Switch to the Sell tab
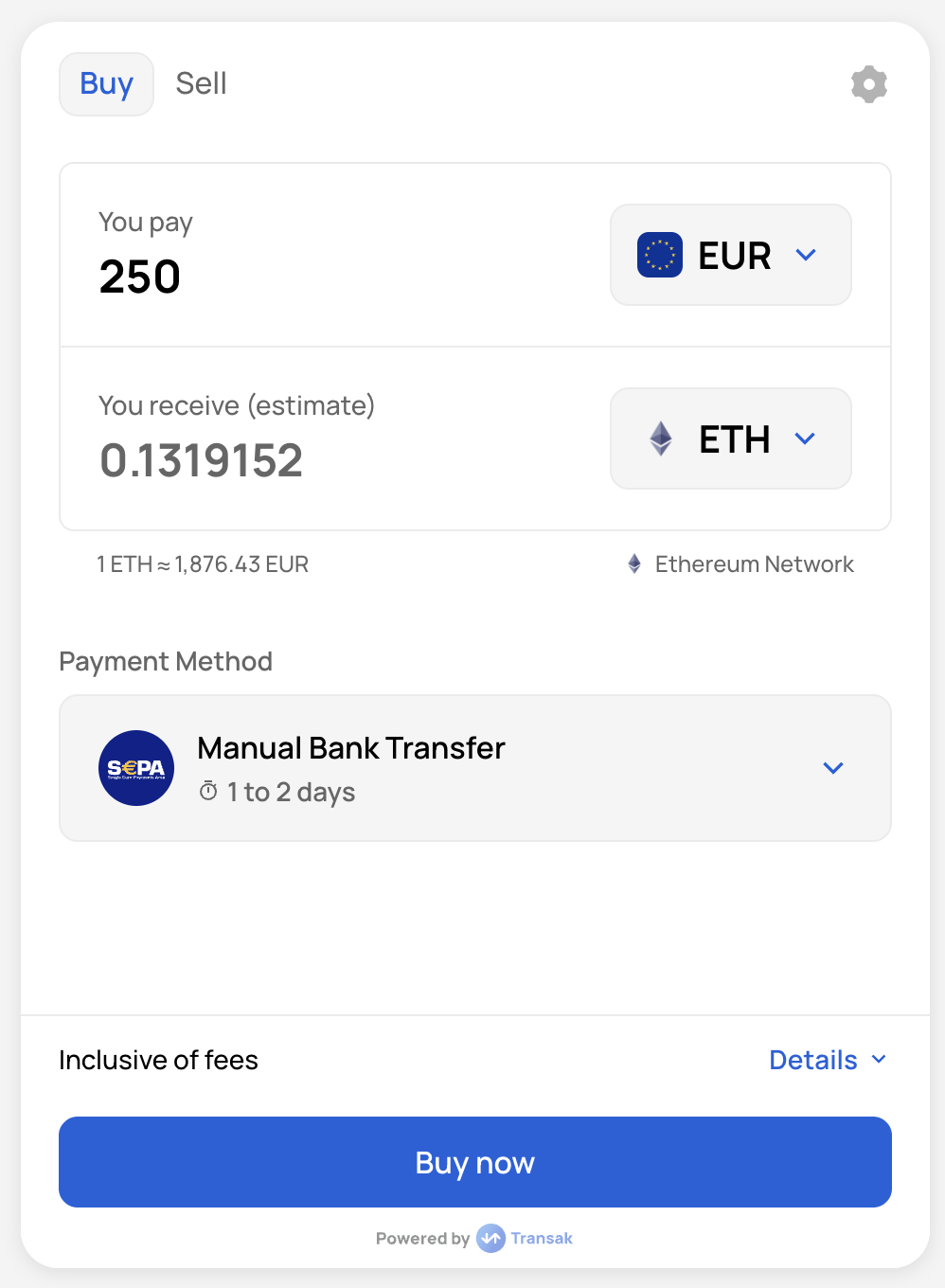 click(201, 83)
